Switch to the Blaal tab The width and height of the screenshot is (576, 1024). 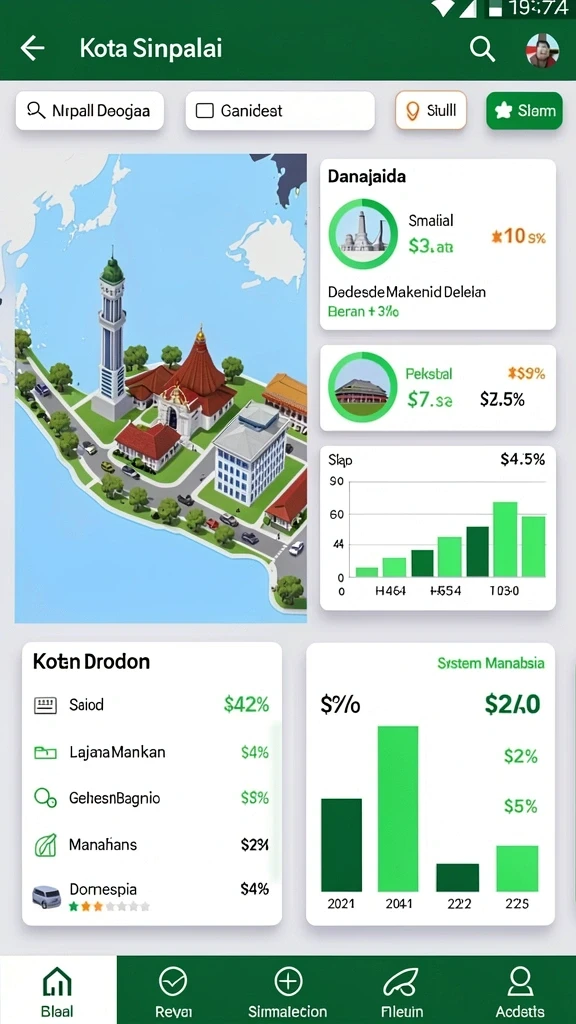(57, 990)
